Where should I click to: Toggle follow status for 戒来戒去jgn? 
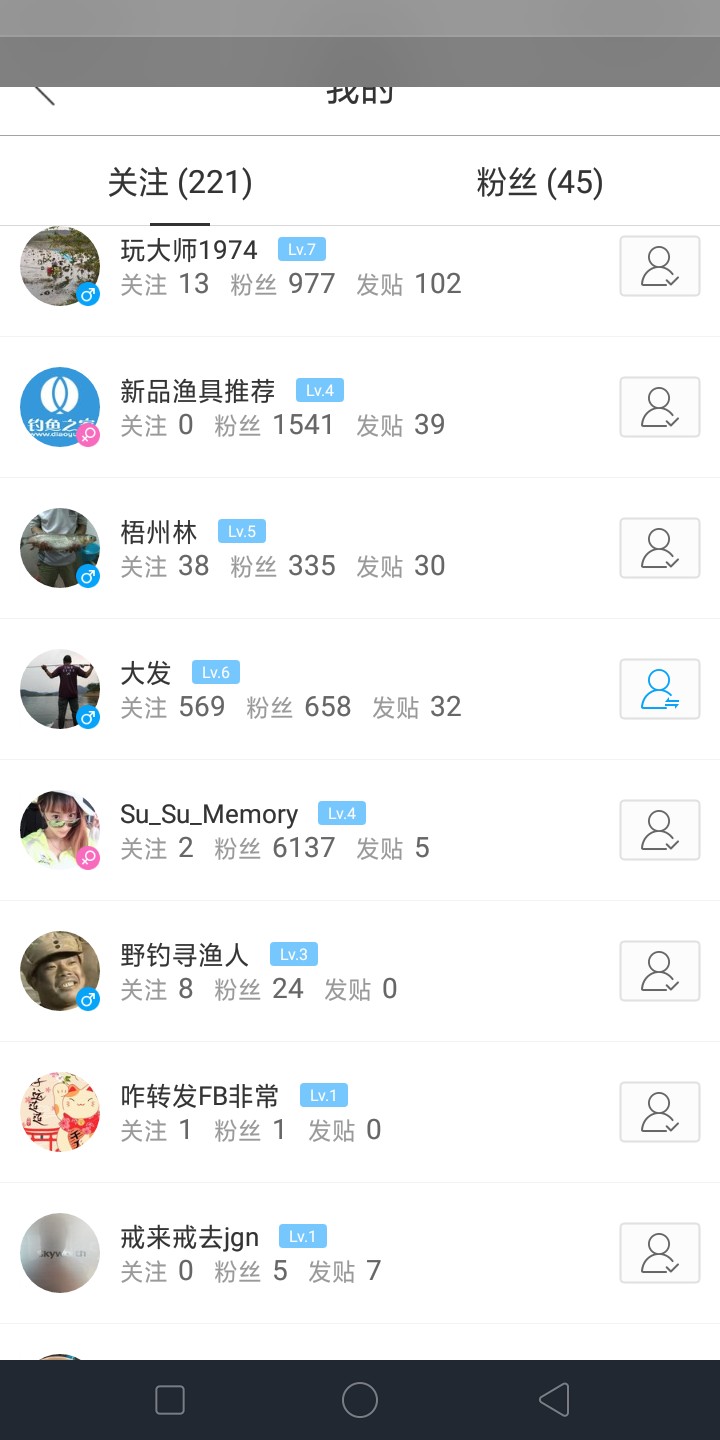point(659,1253)
